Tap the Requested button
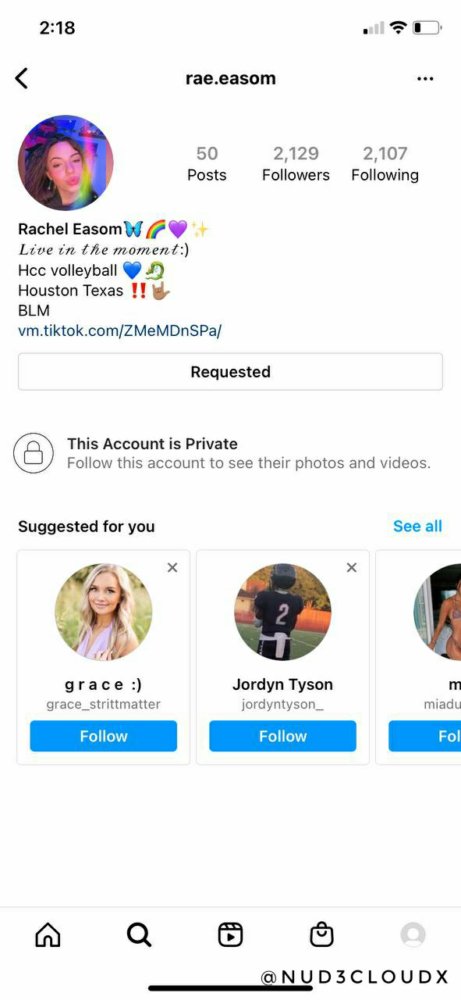This screenshot has width=461, height=1000. click(230, 372)
